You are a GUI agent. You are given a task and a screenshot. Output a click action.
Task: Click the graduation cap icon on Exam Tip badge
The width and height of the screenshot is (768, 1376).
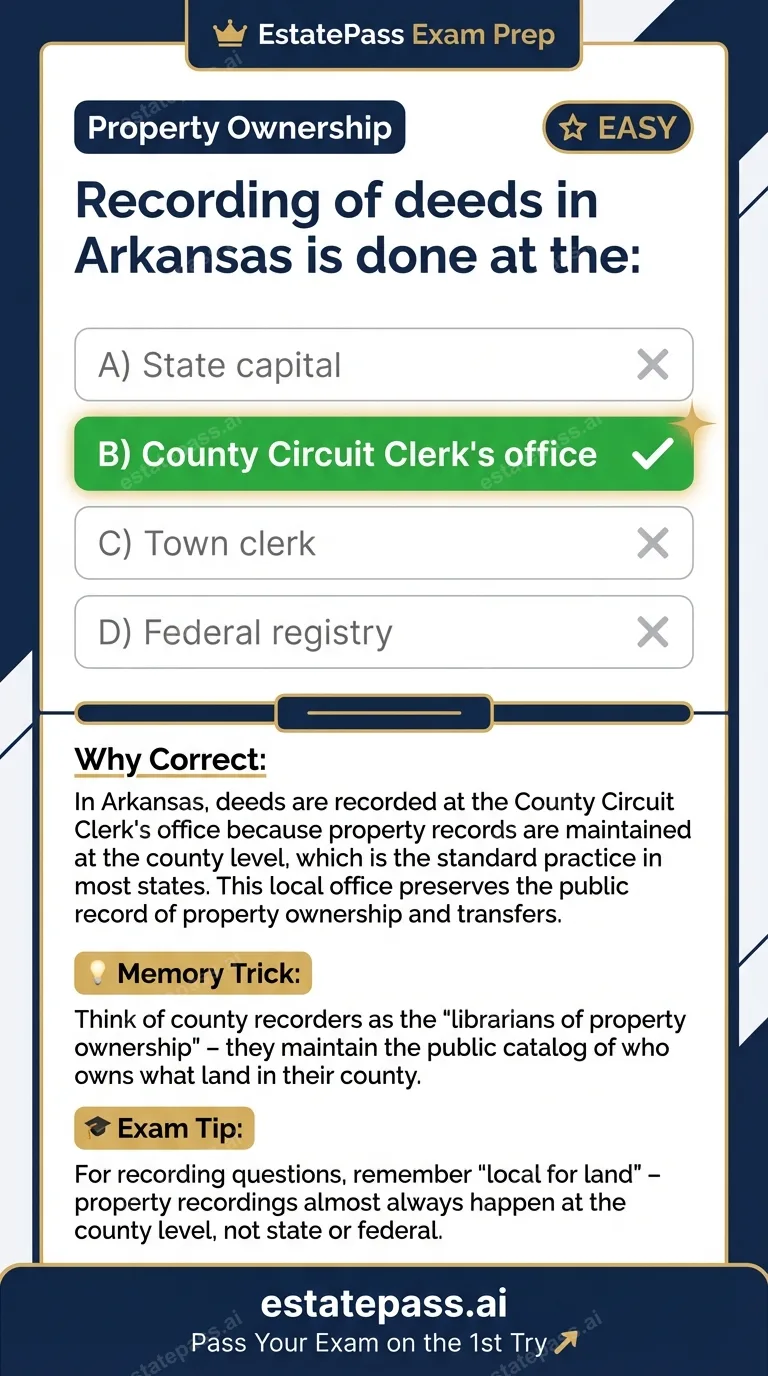(x=99, y=1127)
